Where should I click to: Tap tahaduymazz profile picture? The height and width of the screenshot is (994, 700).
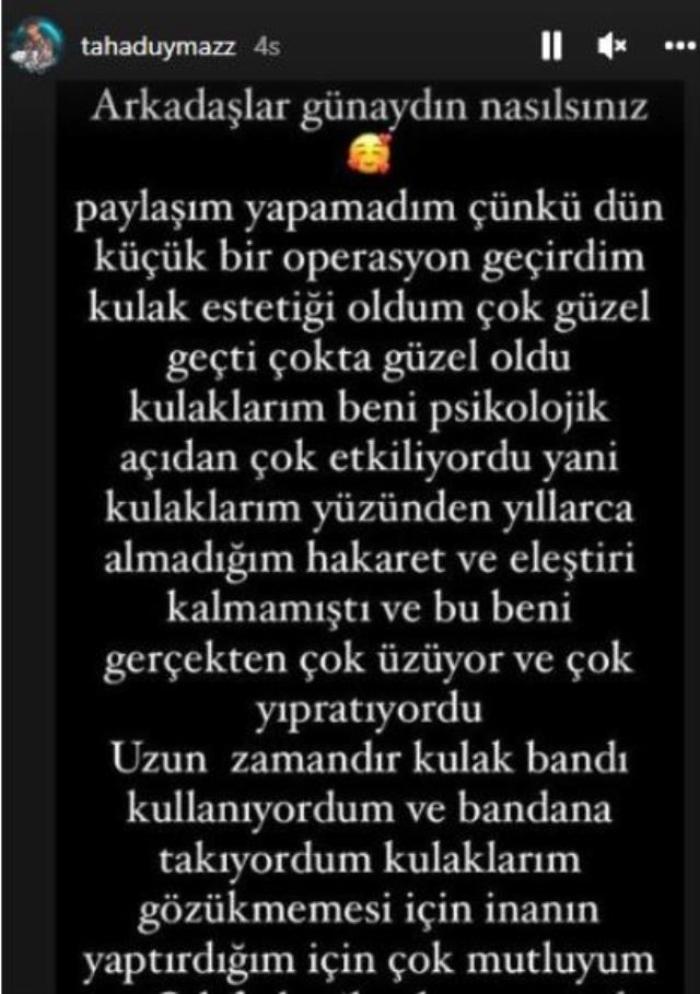click(x=30, y=47)
